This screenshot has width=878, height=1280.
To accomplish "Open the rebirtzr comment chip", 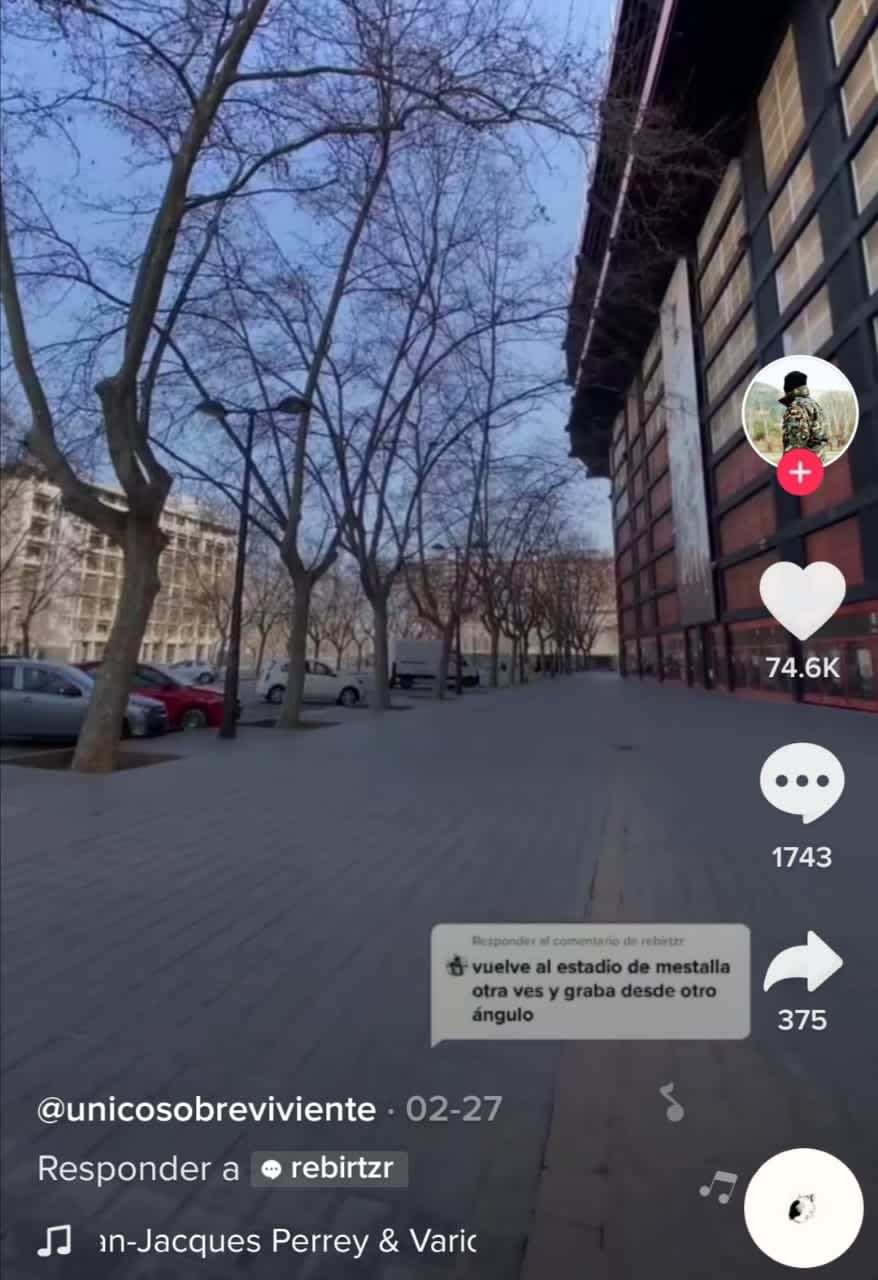I will point(329,1168).
